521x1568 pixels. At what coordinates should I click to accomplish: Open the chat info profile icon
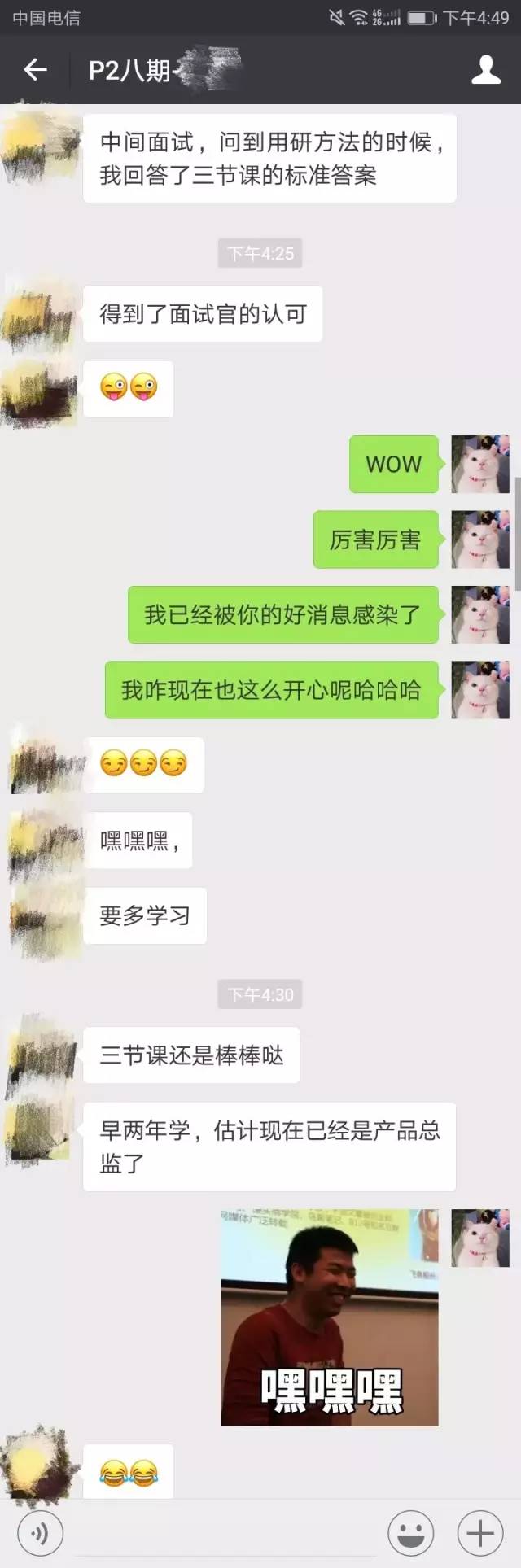[486, 70]
